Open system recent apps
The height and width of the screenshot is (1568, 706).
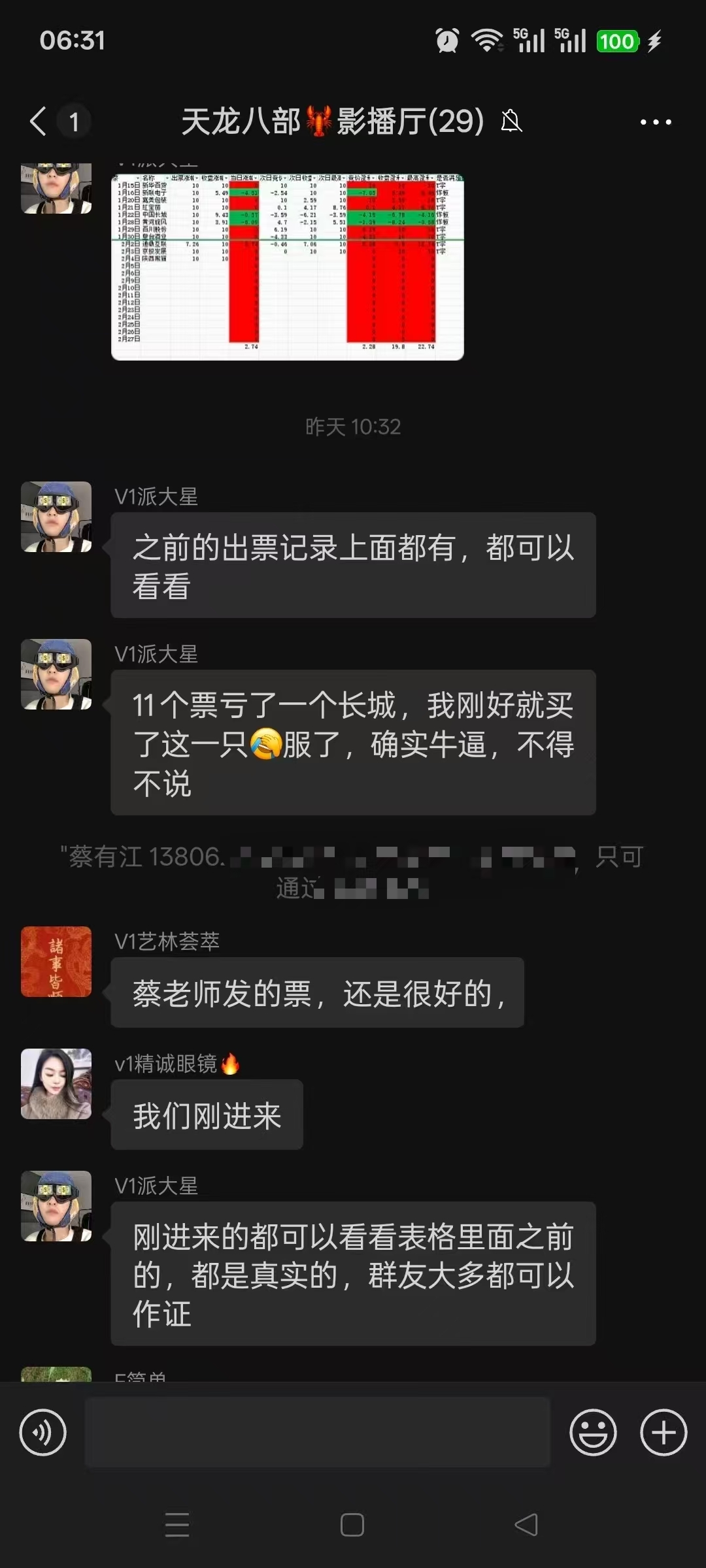tap(177, 1525)
